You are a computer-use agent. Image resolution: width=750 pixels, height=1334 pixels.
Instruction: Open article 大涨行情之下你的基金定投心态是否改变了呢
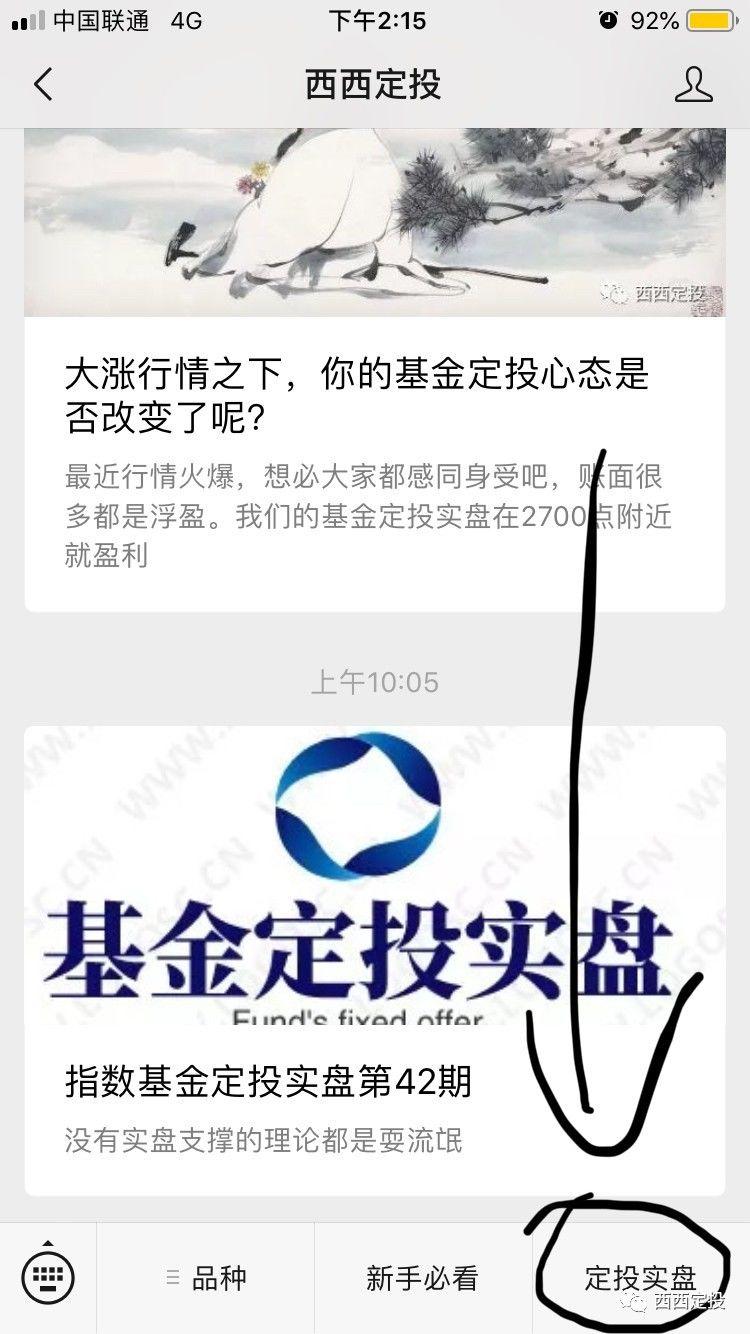point(360,390)
